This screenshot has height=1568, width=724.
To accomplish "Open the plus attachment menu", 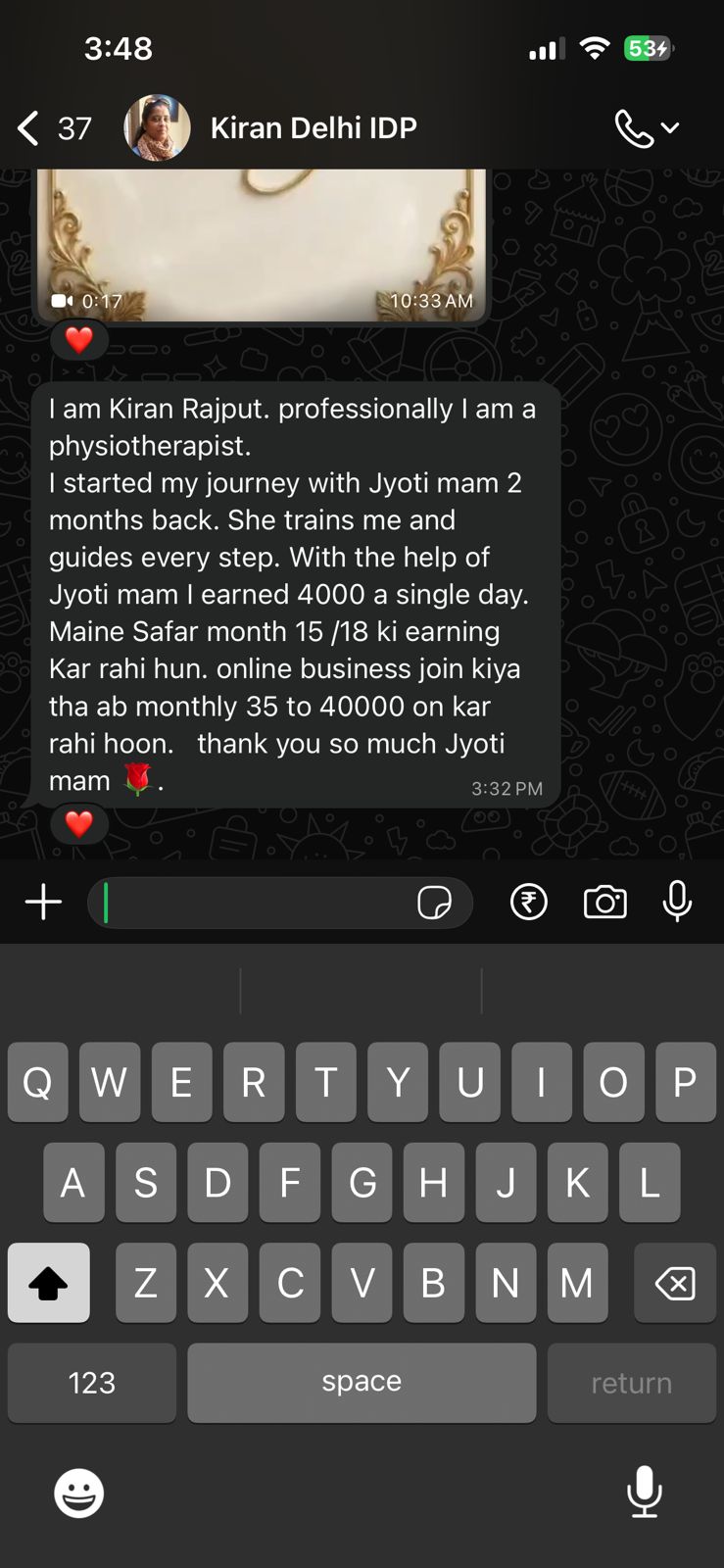I will tap(43, 902).
